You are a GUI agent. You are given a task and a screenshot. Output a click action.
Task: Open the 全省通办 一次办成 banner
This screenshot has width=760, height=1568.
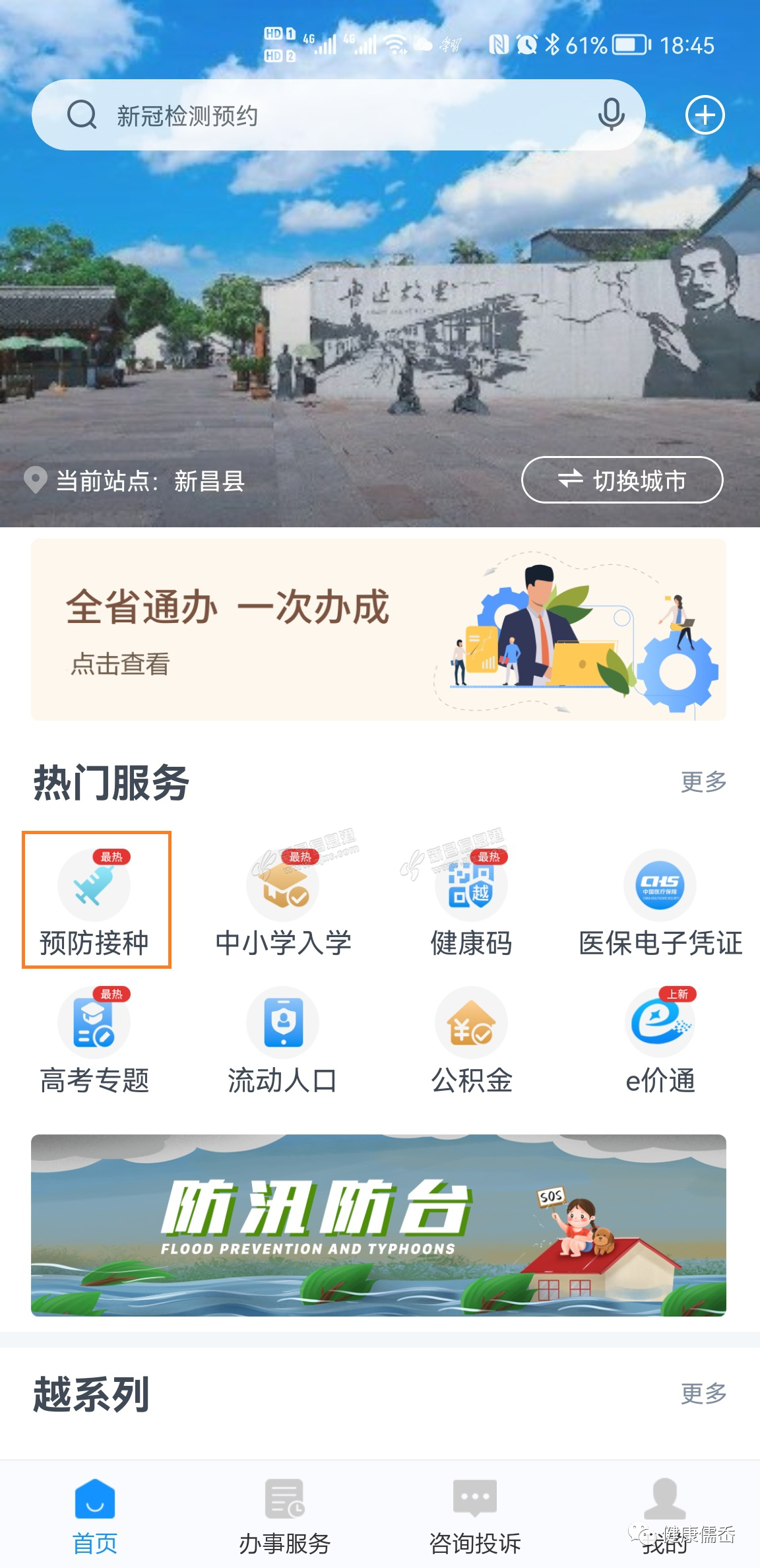[x=379, y=630]
